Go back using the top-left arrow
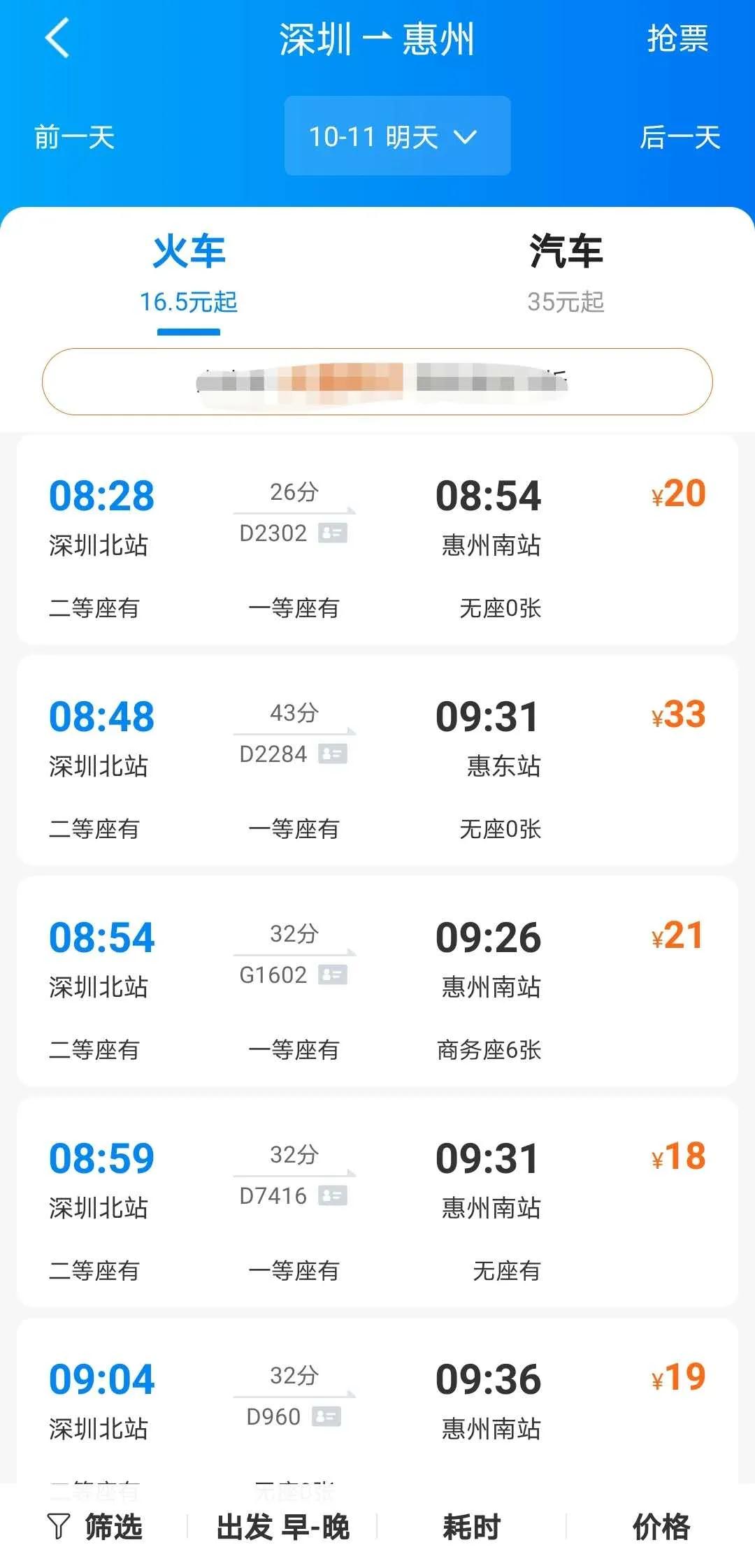Screen dimensions: 755x1568 click(57, 38)
